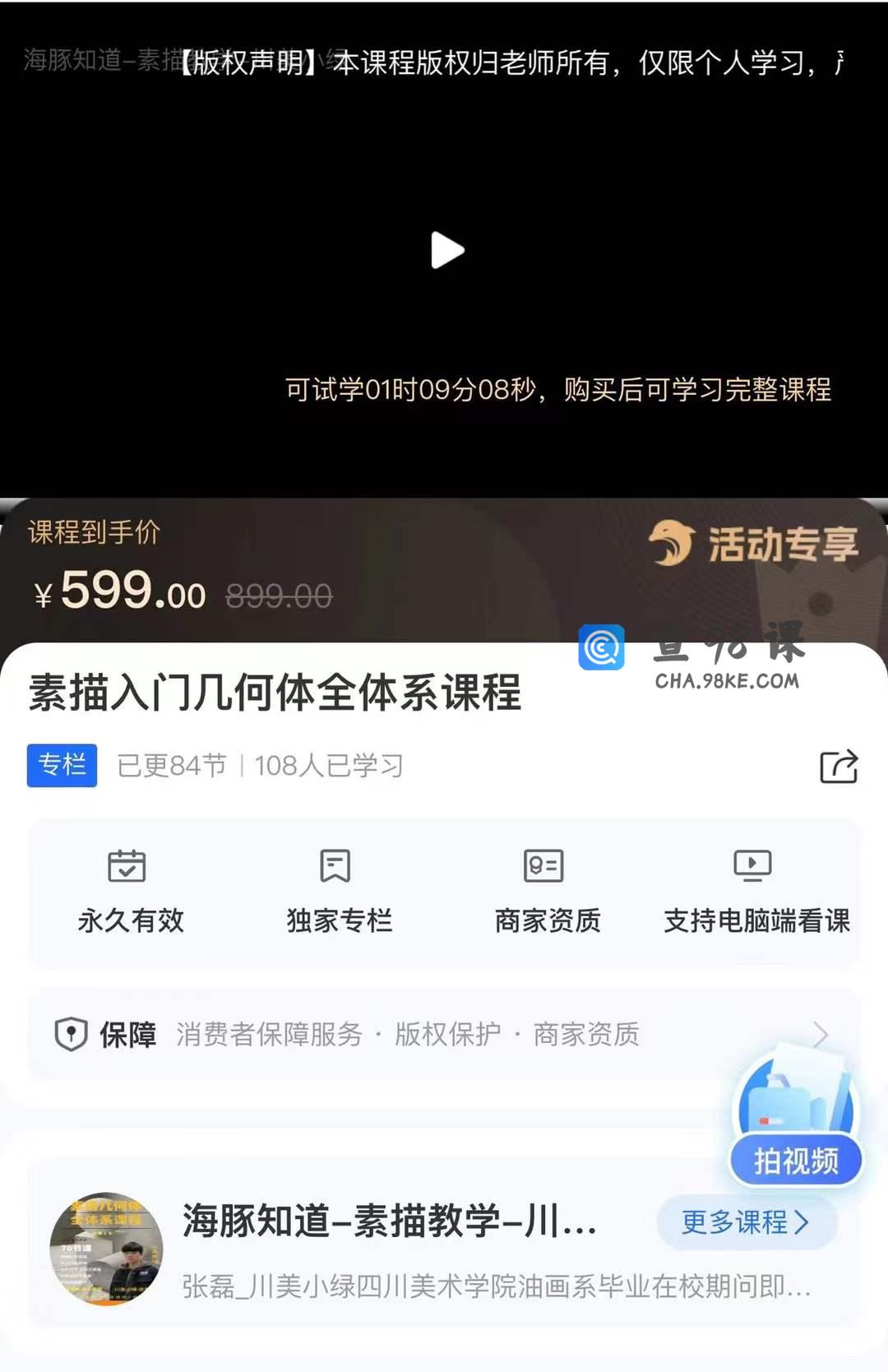Viewport: 888px width, 1372px height.
Task: Share this sketching course
Action: click(838, 767)
